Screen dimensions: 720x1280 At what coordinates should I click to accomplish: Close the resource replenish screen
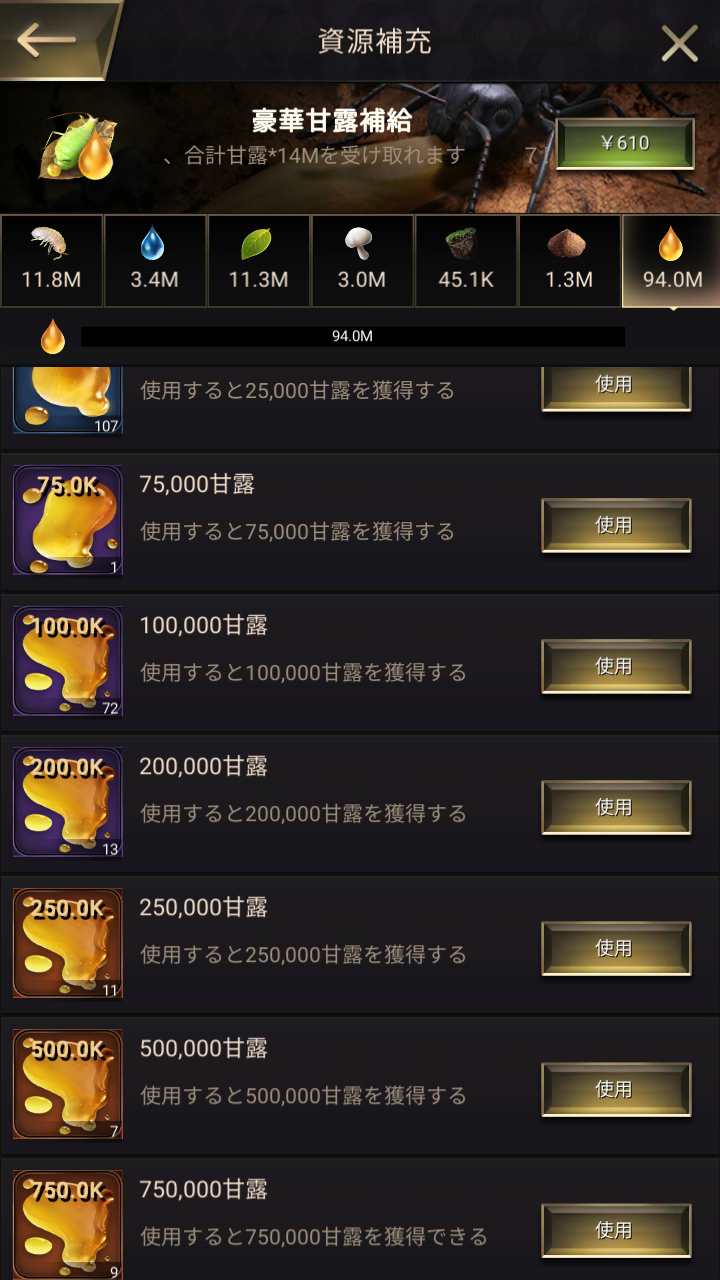[679, 43]
